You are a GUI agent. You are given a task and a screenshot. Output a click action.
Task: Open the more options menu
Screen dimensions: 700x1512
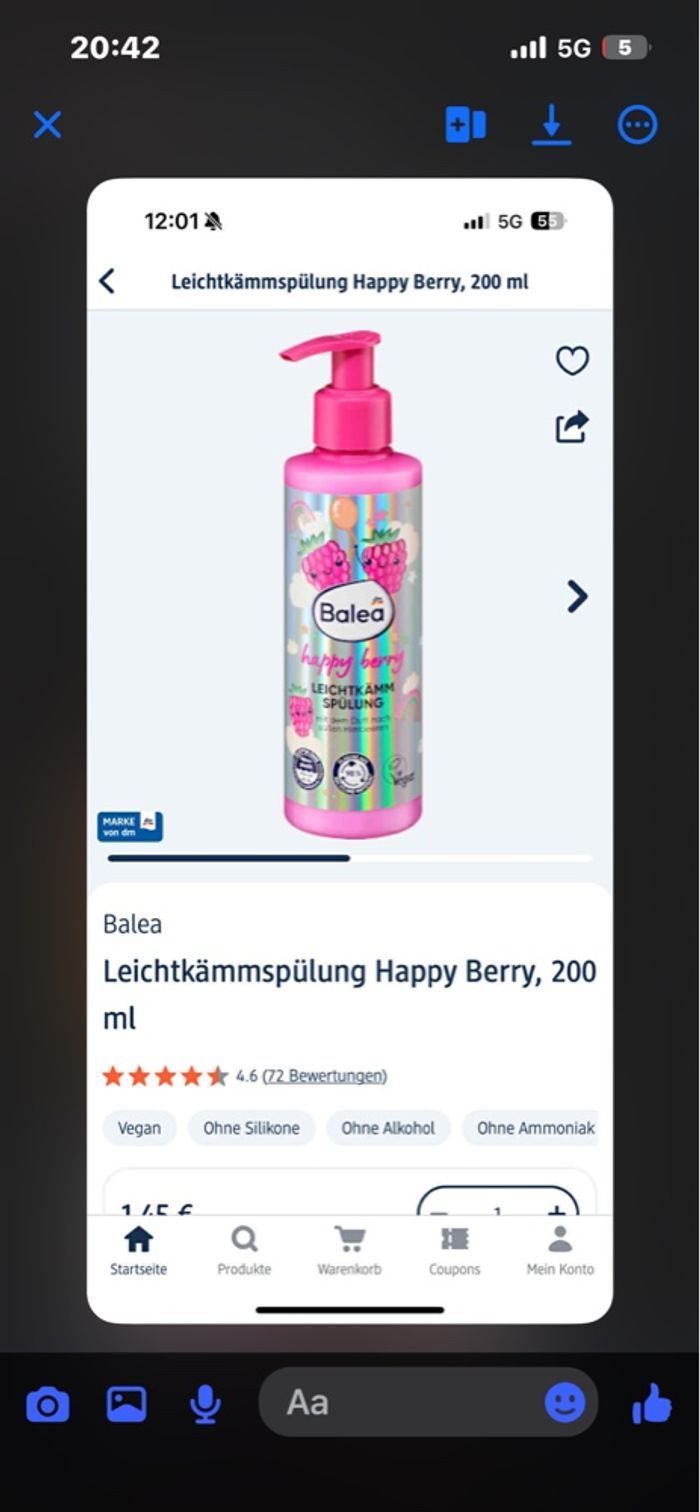637,125
